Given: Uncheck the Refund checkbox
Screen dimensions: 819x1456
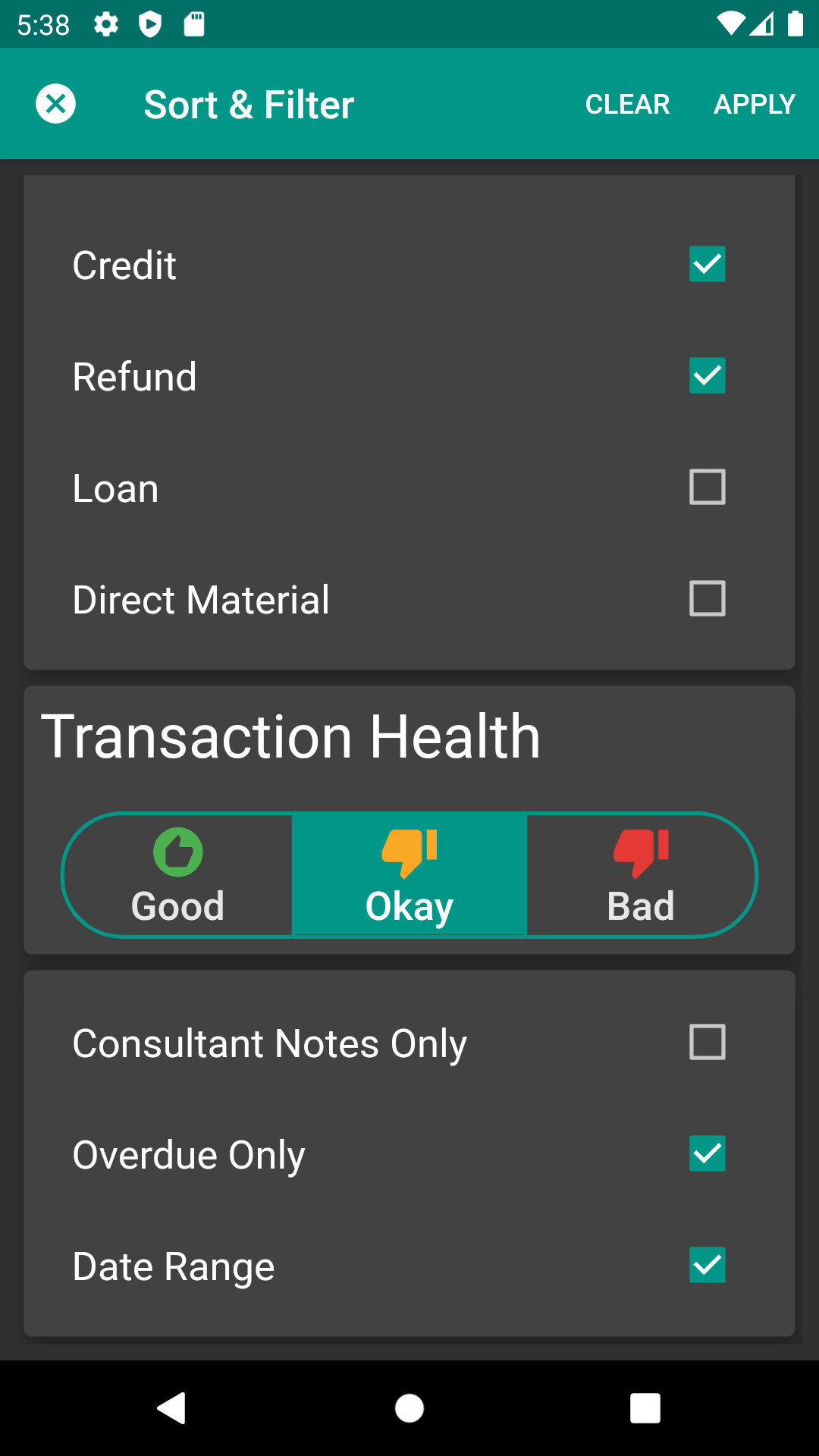Looking at the screenshot, I should (707, 375).
